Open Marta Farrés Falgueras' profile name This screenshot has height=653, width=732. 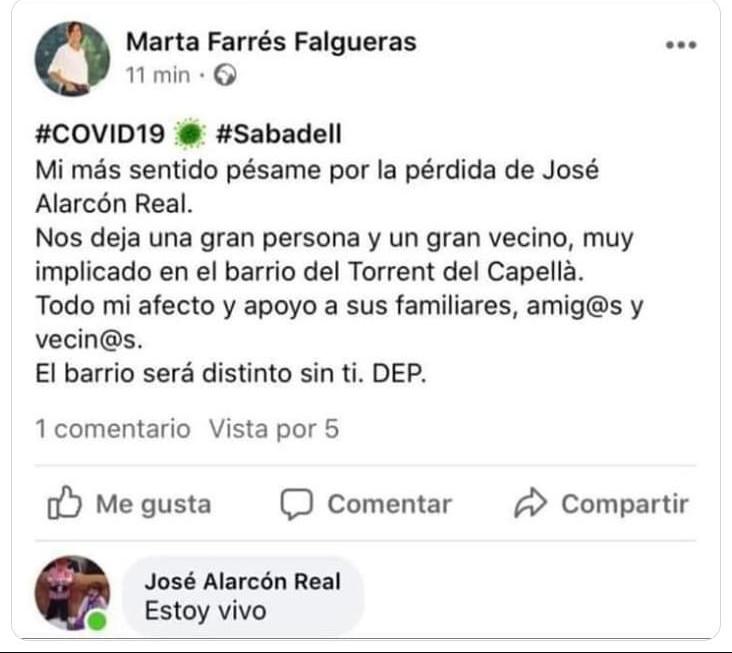click(270, 42)
